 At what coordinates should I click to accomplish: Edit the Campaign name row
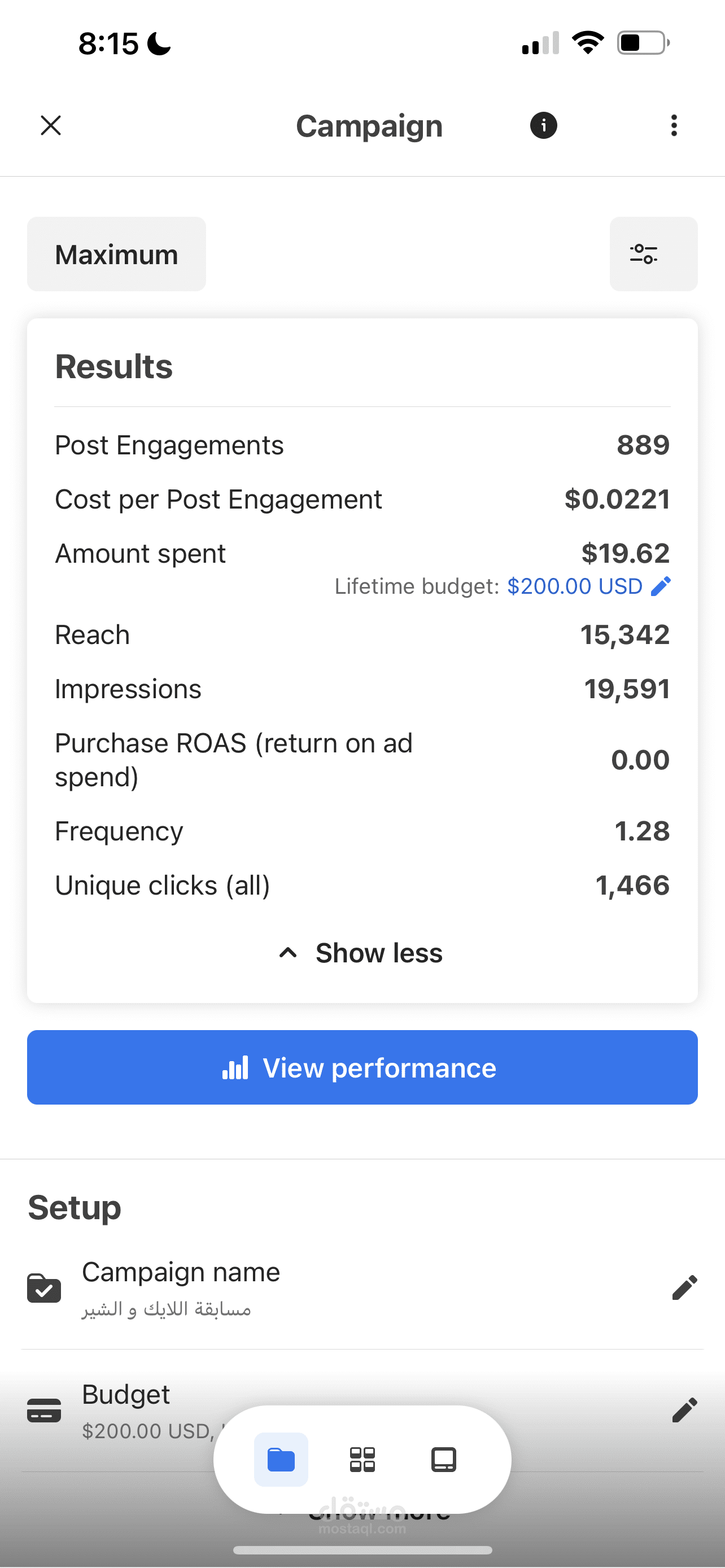[684, 1287]
